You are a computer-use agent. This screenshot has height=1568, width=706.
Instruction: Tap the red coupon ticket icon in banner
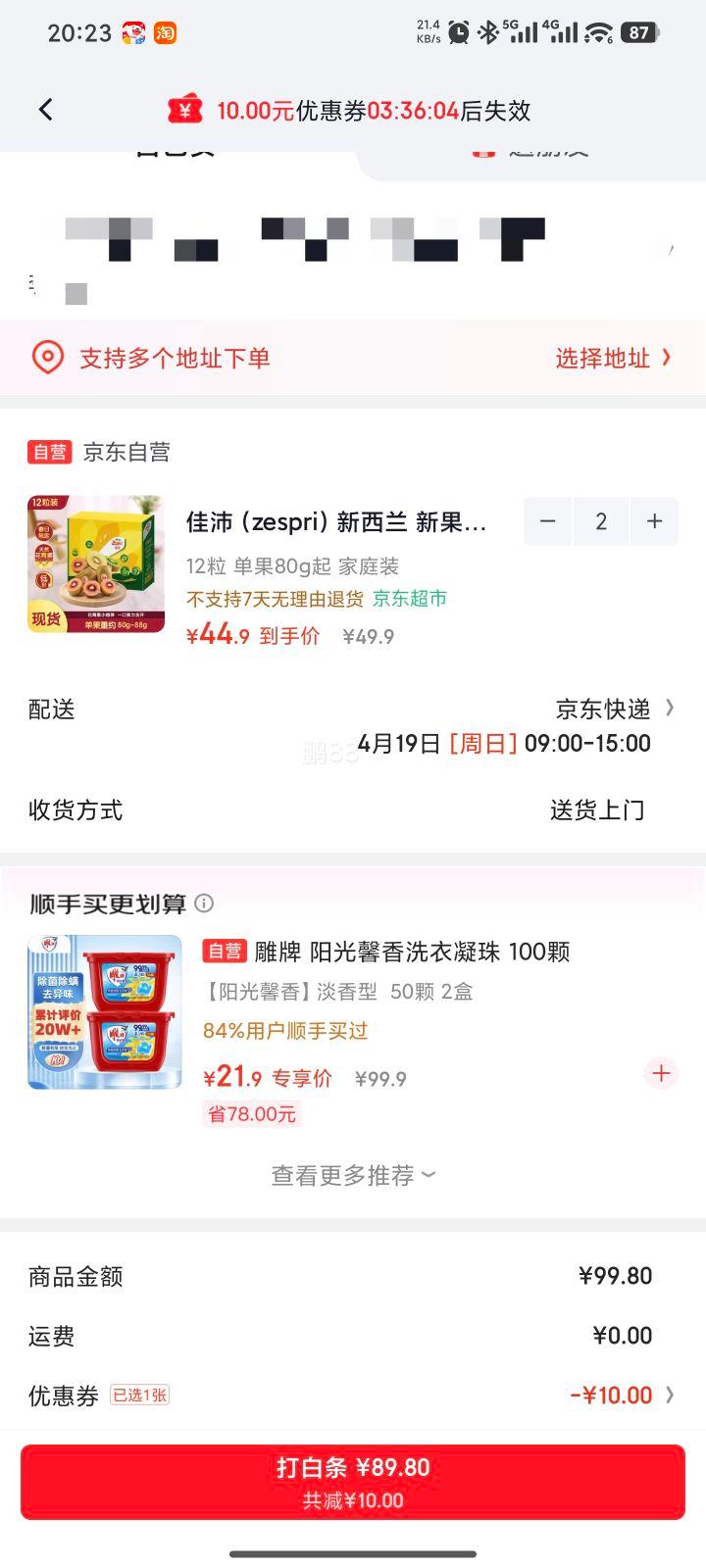pos(187,110)
